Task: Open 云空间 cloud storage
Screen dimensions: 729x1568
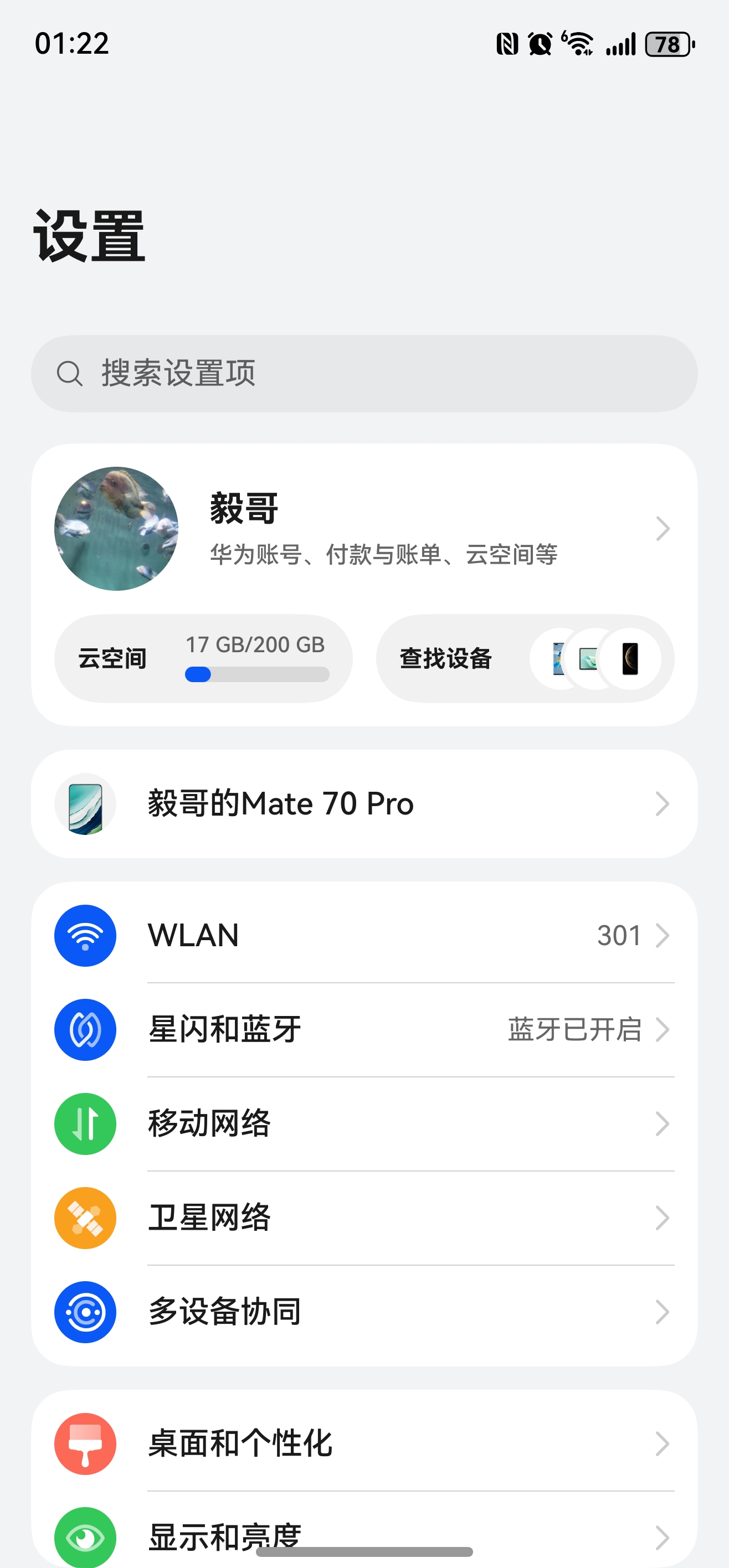Action: [x=203, y=659]
